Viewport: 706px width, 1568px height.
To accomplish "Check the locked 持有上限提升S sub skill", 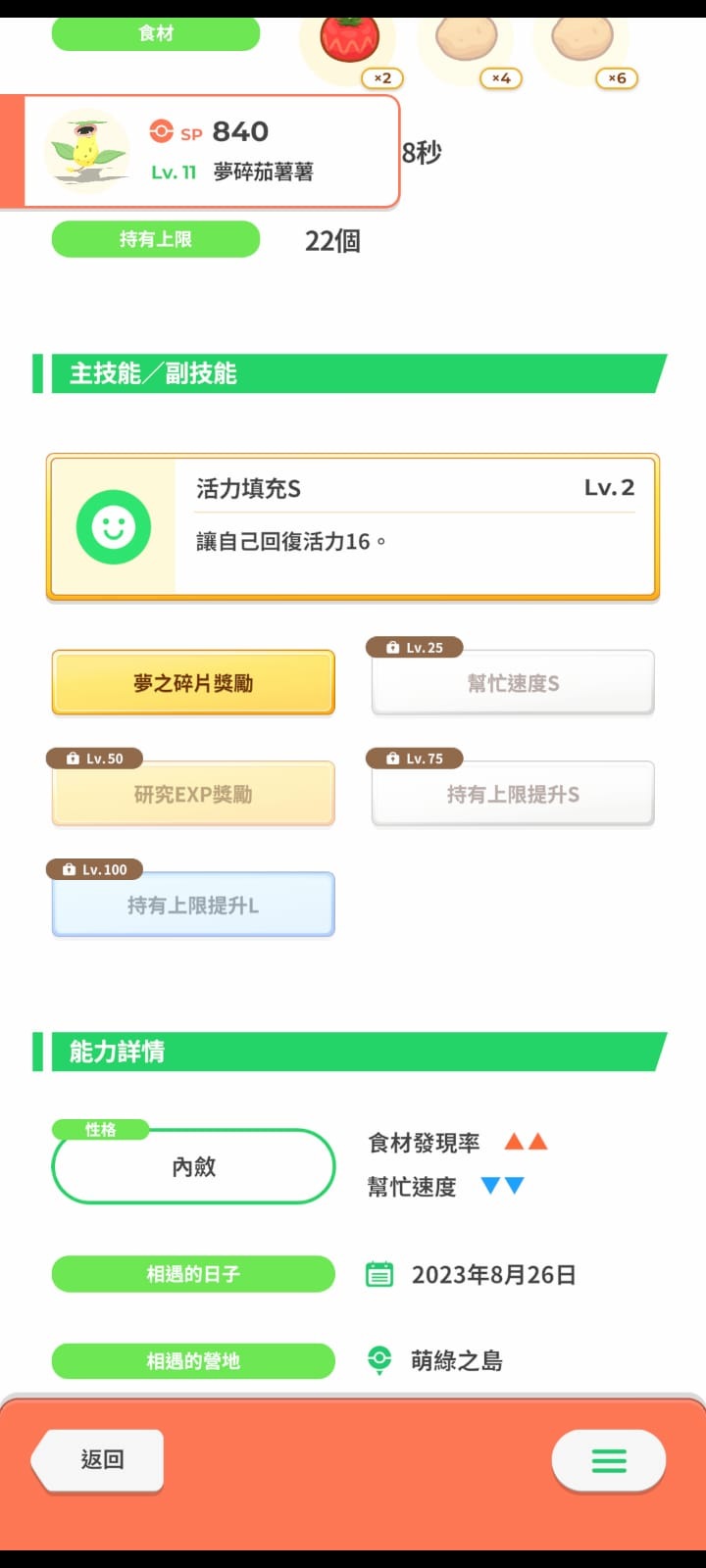I will [513, 794].
